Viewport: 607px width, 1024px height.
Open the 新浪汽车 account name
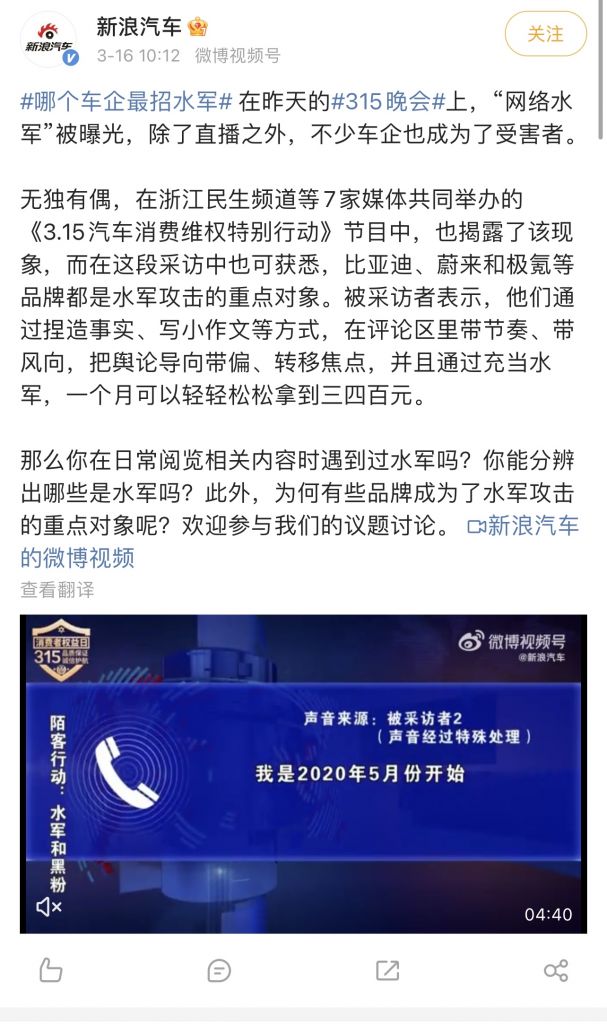(139, 27)
